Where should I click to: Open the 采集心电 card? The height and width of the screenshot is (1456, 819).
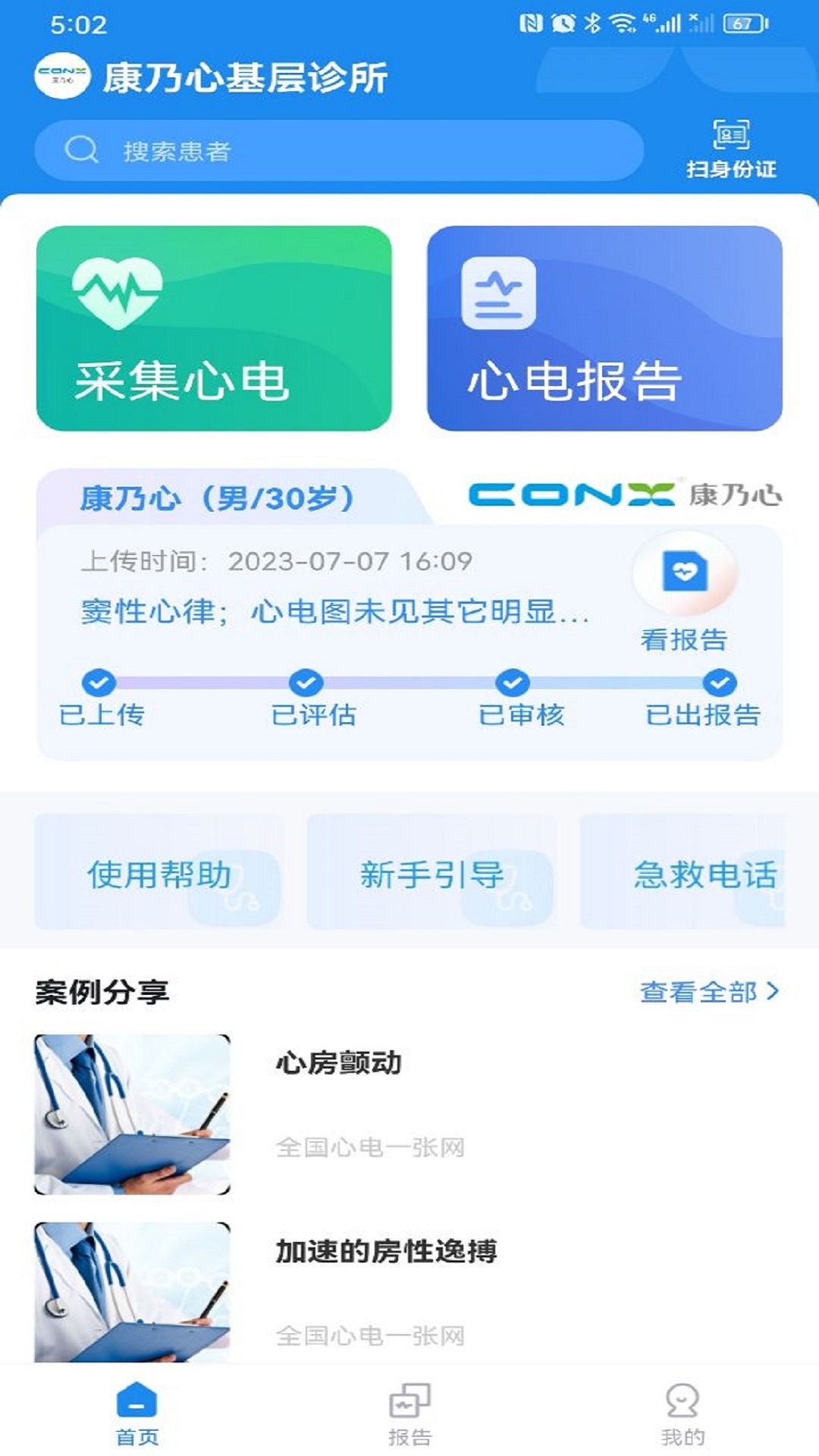pyautogui.click(x=214, y=328)
